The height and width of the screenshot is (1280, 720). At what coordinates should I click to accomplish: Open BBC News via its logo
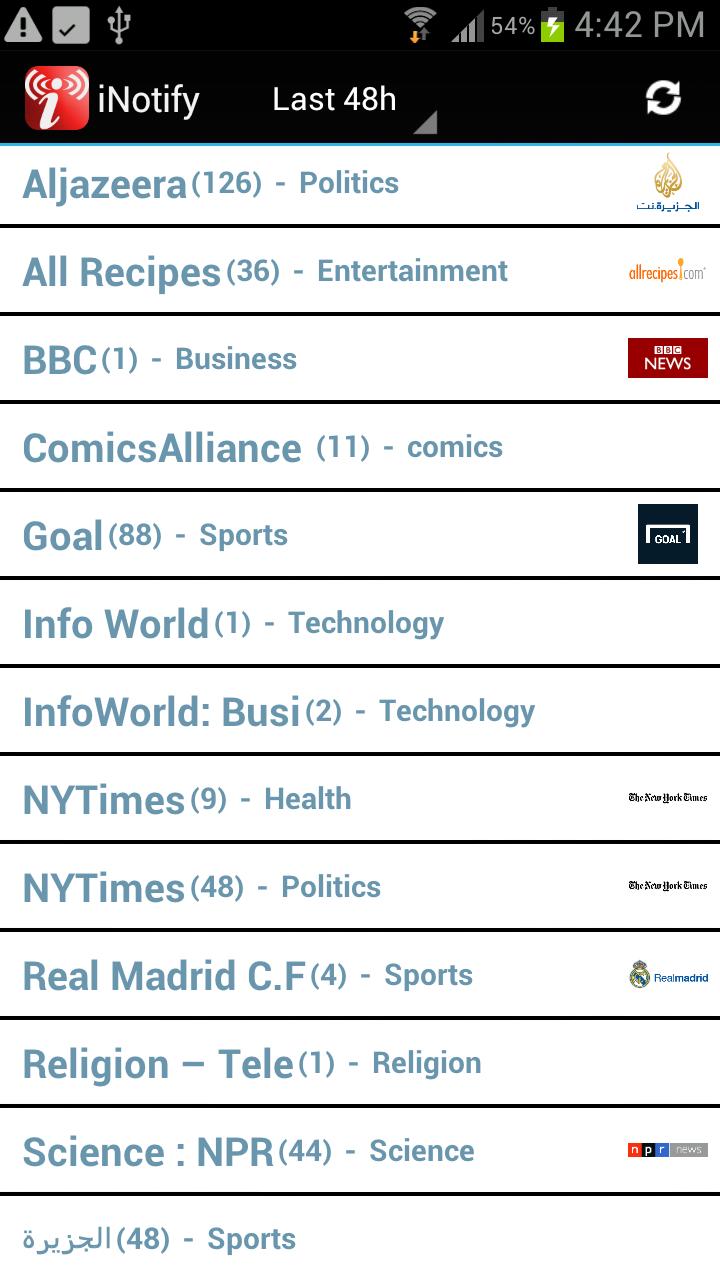pos(667,357)
